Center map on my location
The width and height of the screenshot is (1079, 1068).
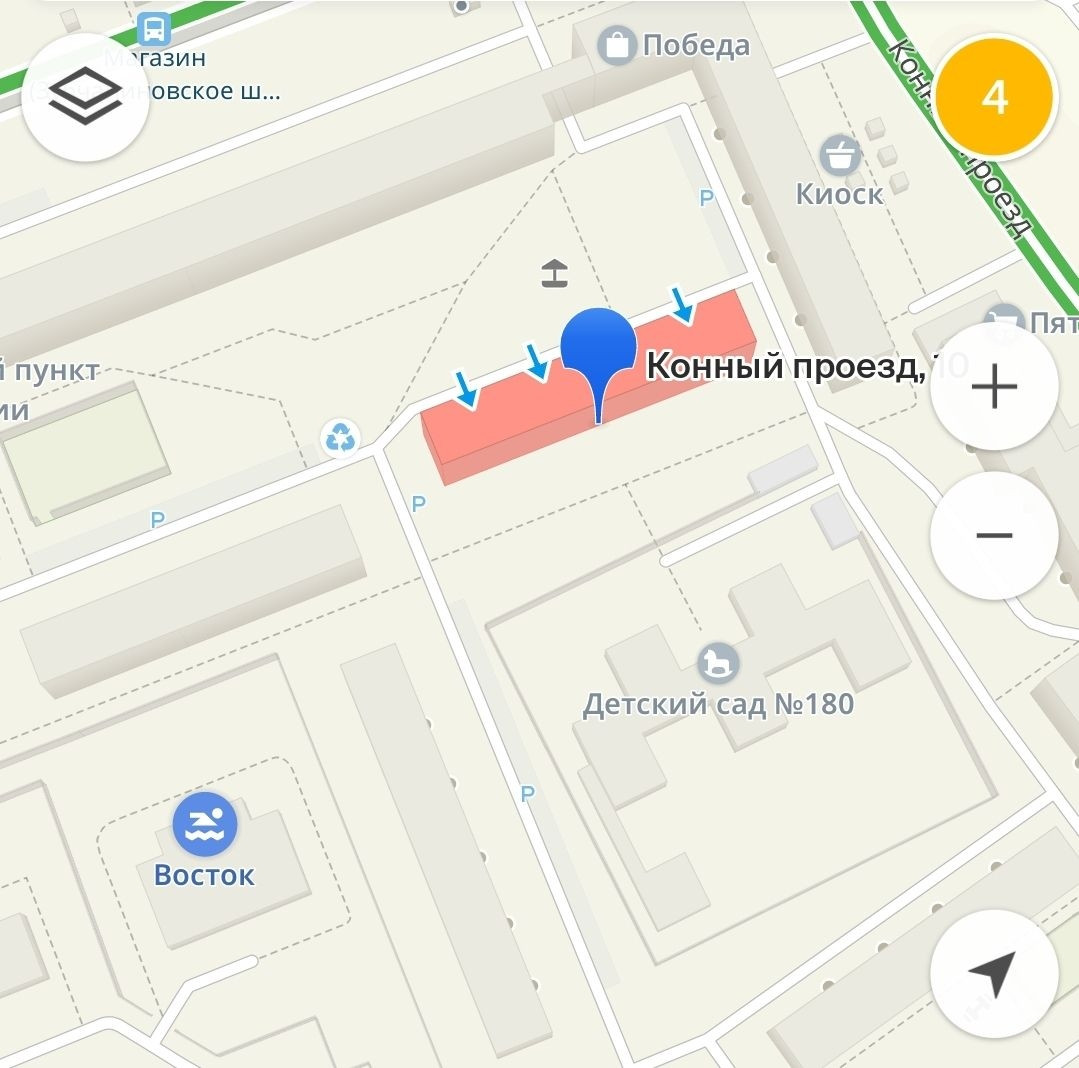click(x=993, y=972)
